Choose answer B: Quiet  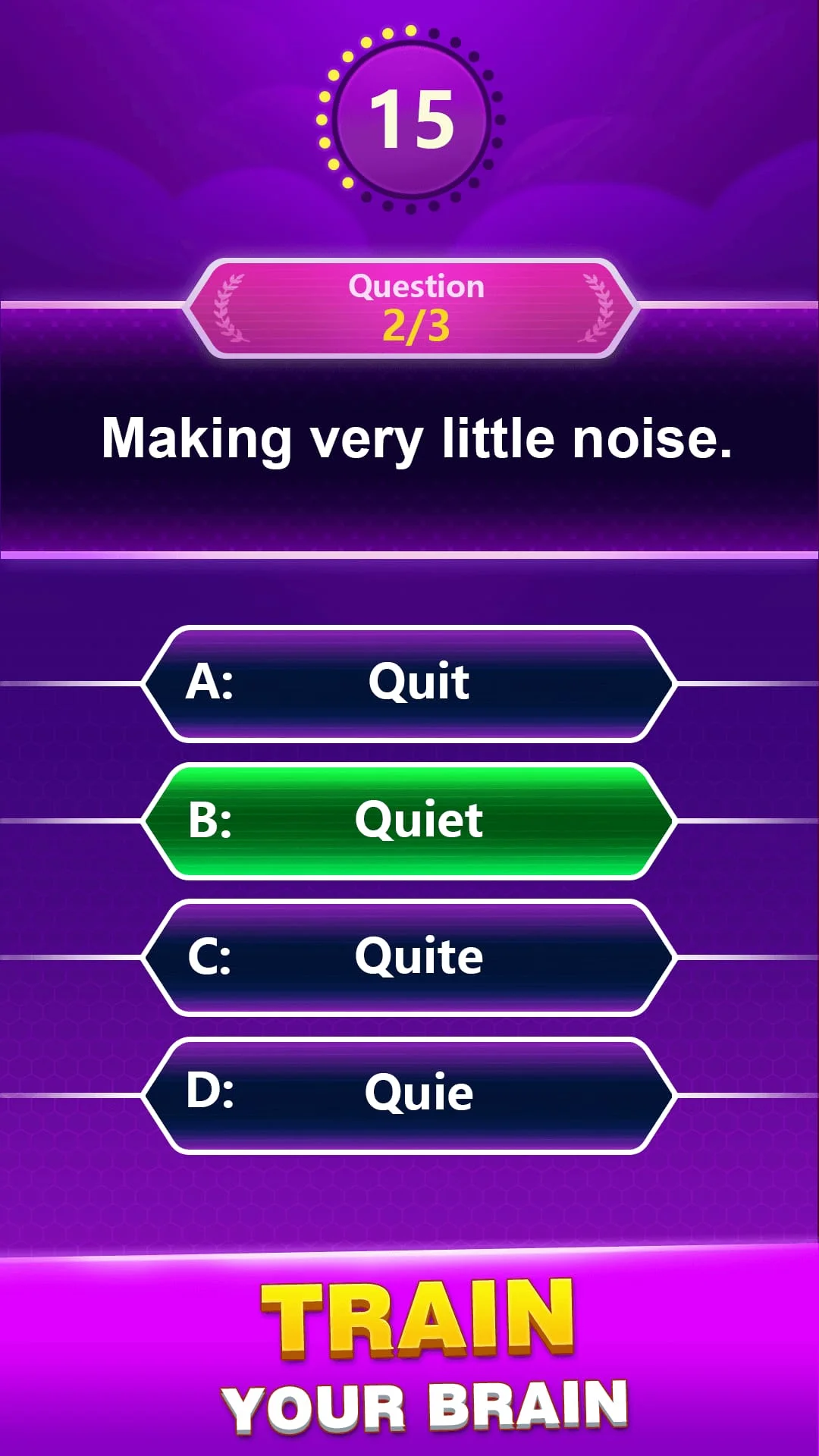(x=409, y=821)
